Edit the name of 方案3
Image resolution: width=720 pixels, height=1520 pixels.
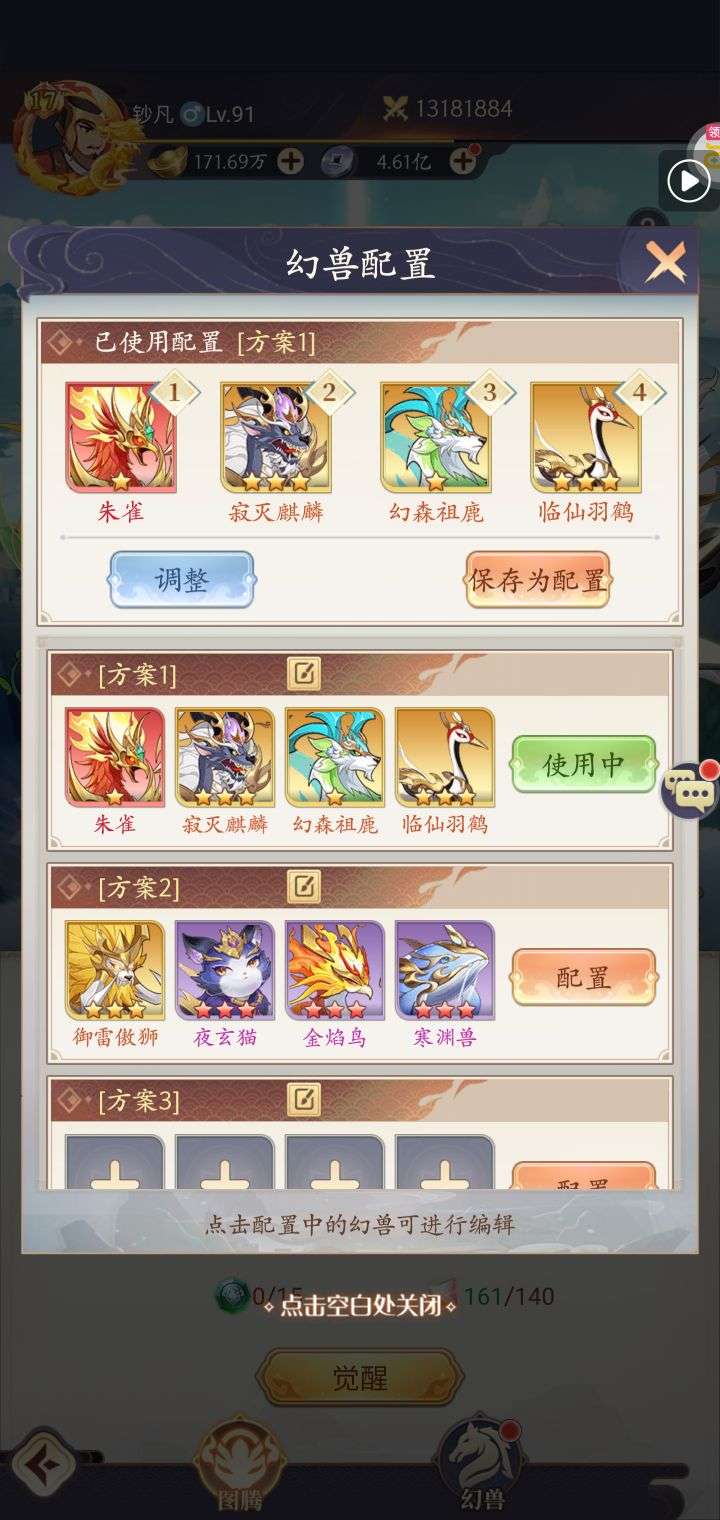click(x=304, y=1100)
